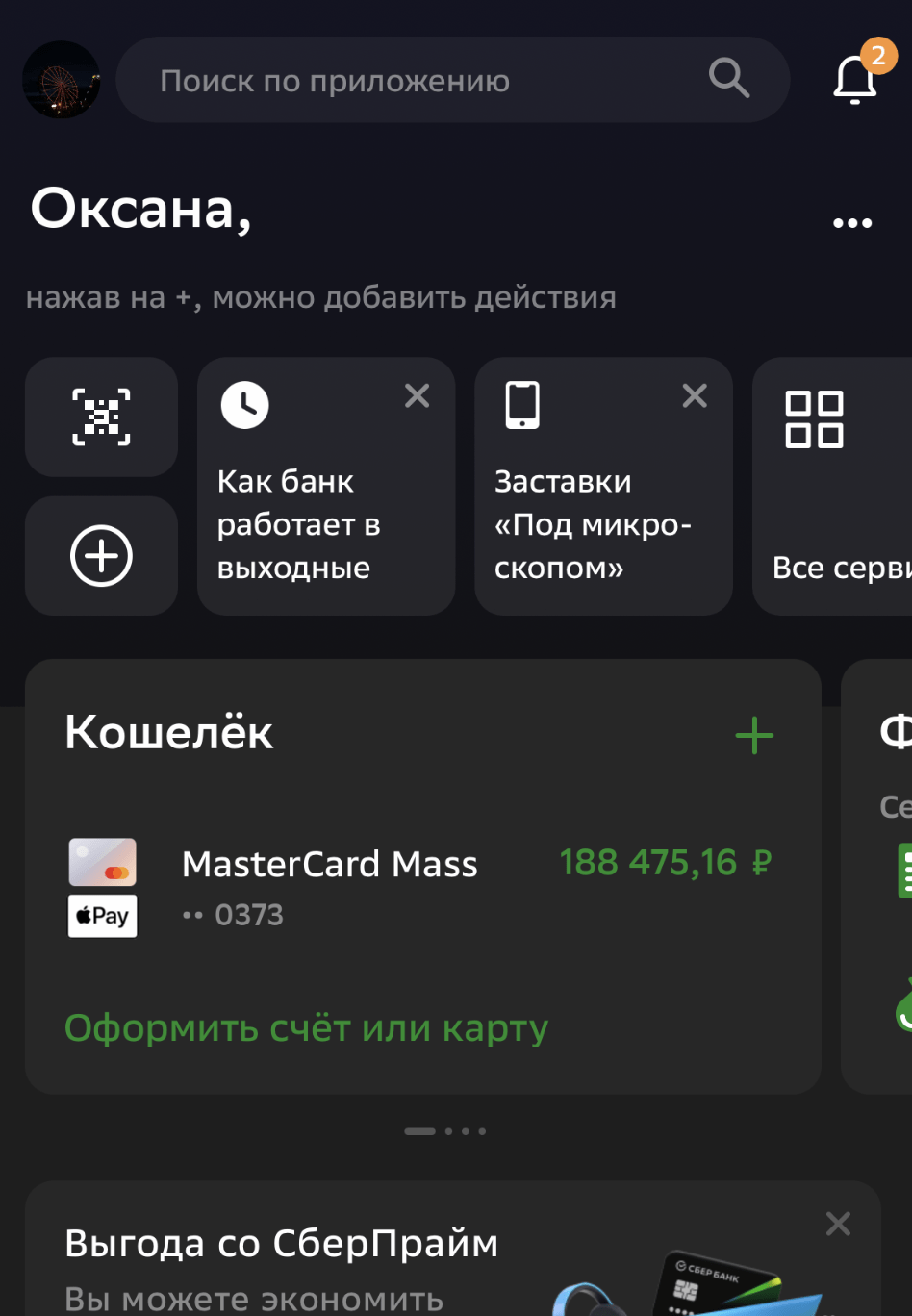
Task: Dismiss the СберПрайм banner
Action: click(x=838, y=1224)
